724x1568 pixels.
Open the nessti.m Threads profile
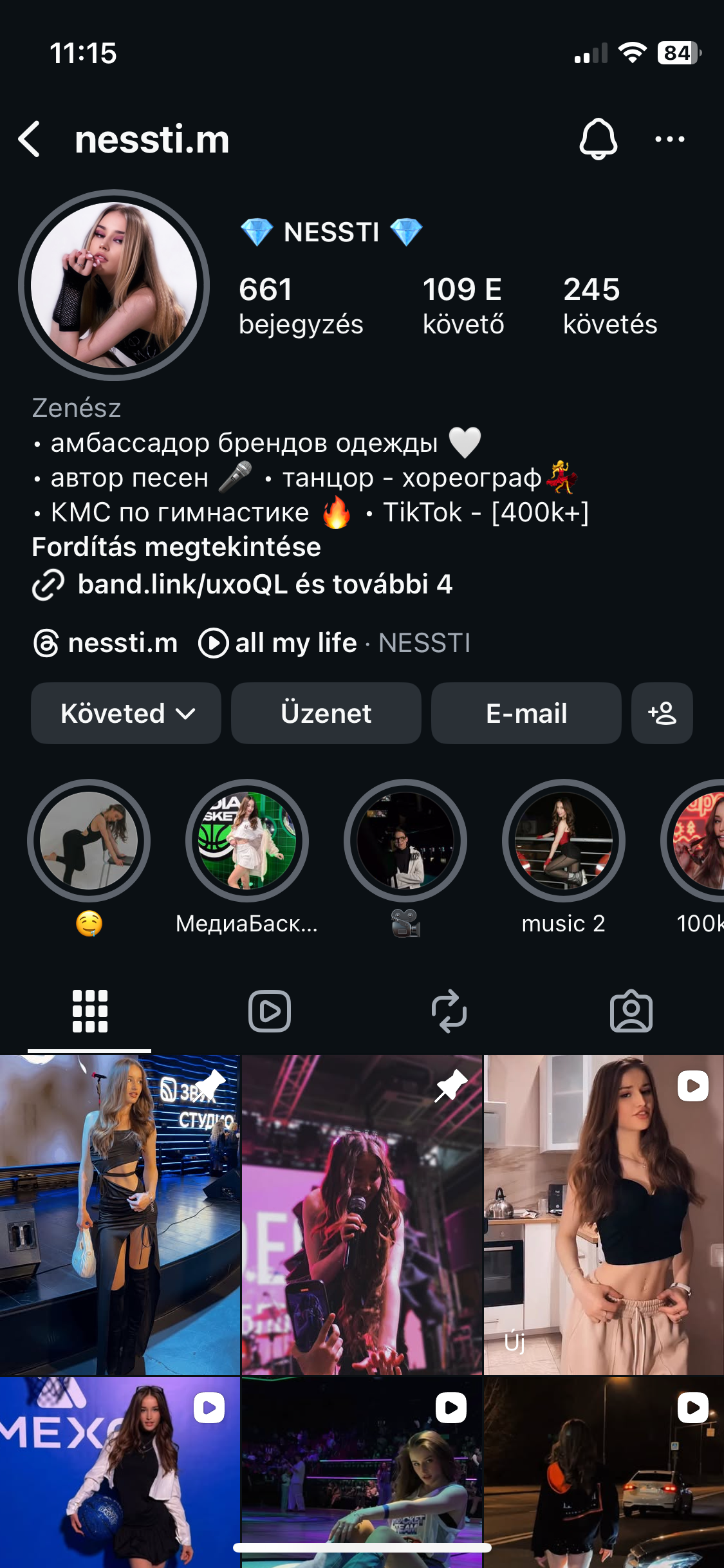[106, 643]
